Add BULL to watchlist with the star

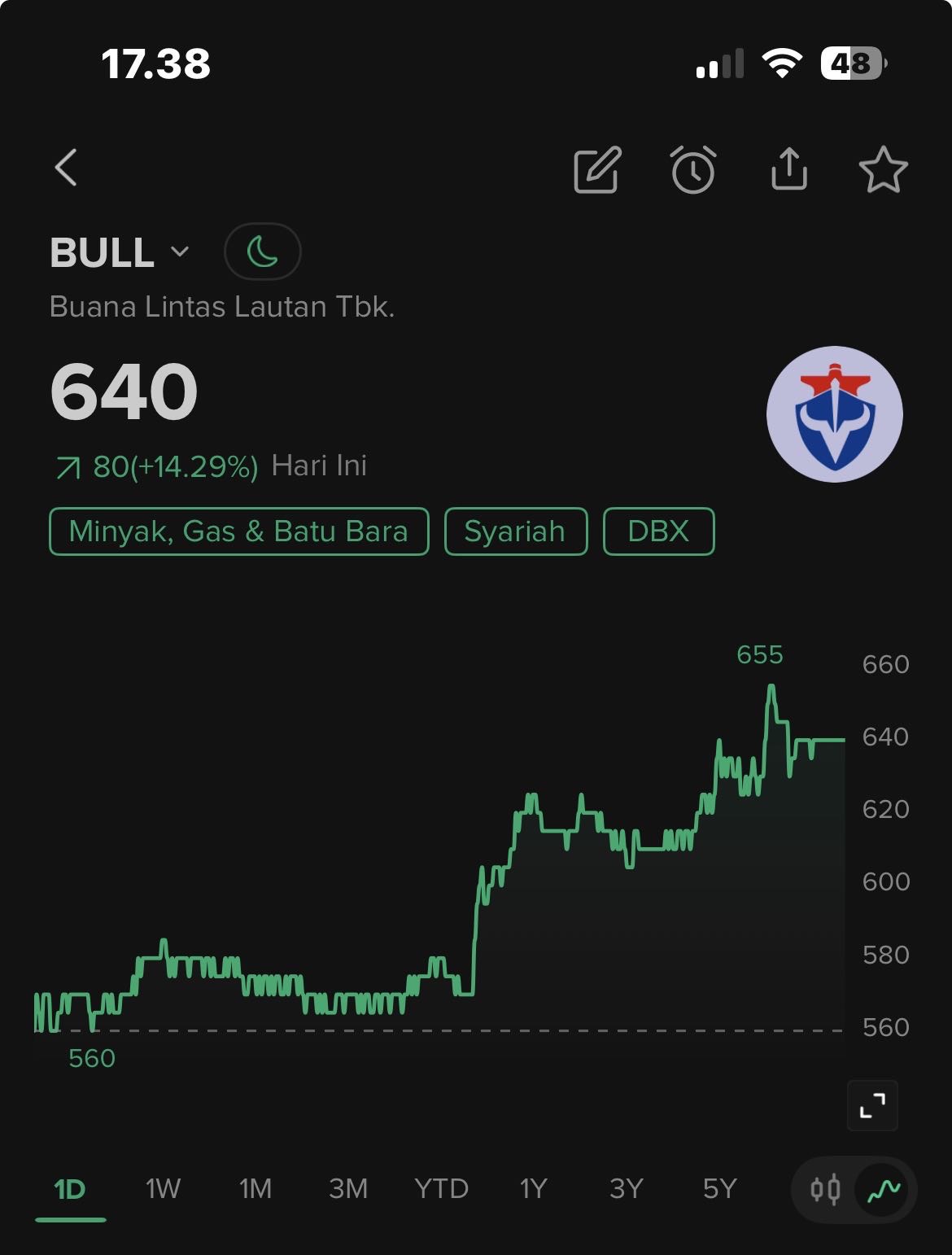(883, 170)
